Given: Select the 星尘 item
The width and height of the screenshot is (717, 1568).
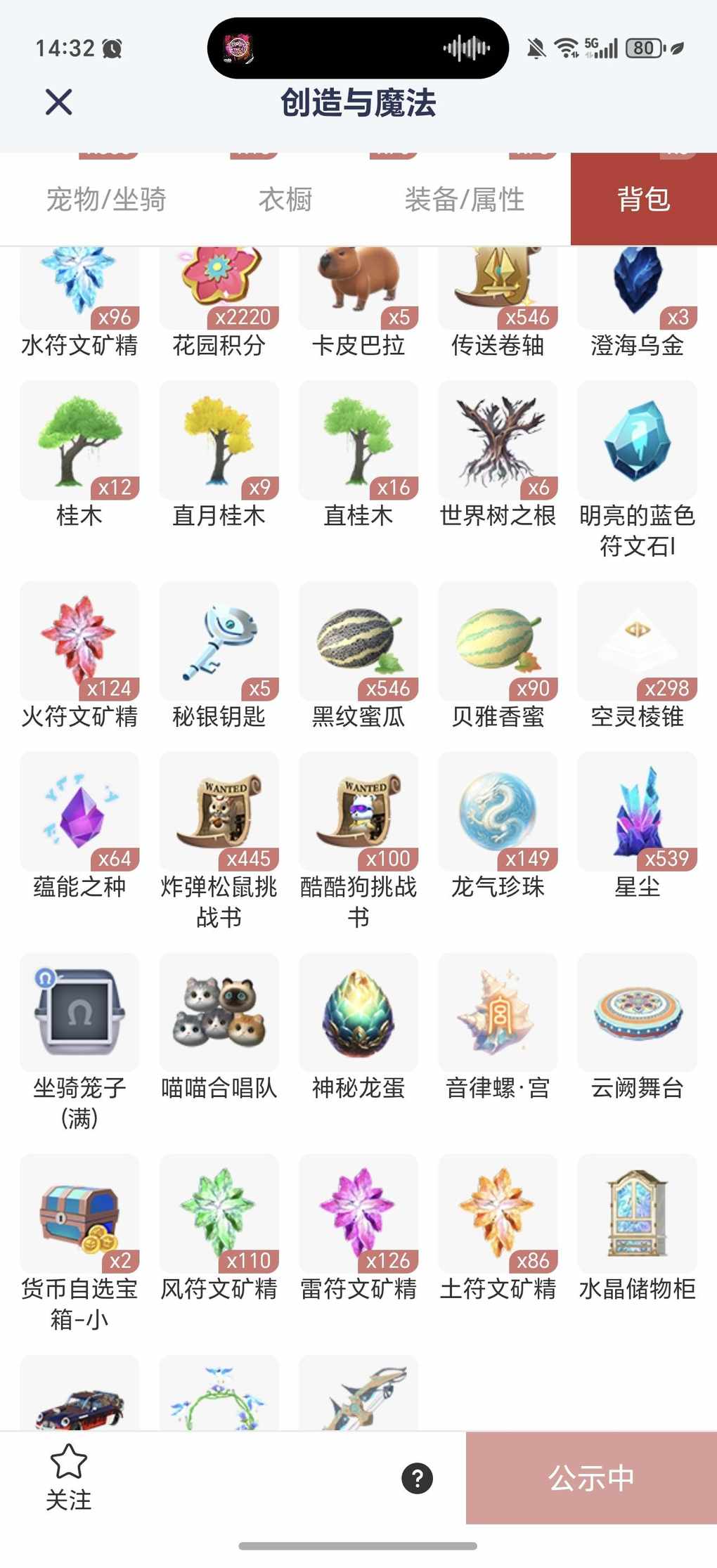Looking at the screenshot, I should pyautogui.click(x=637, y=812).
